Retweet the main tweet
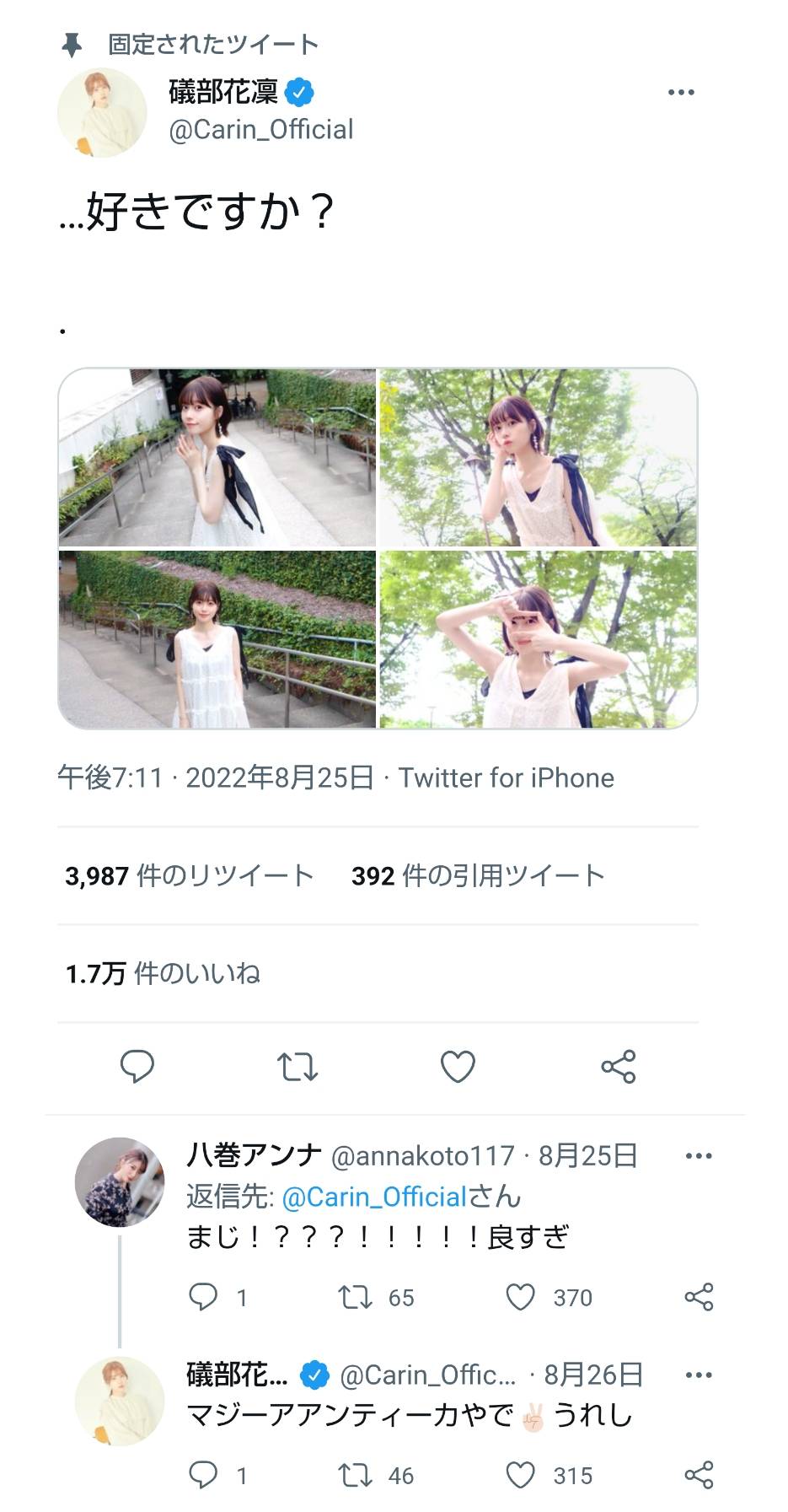 click(298, 1067)
